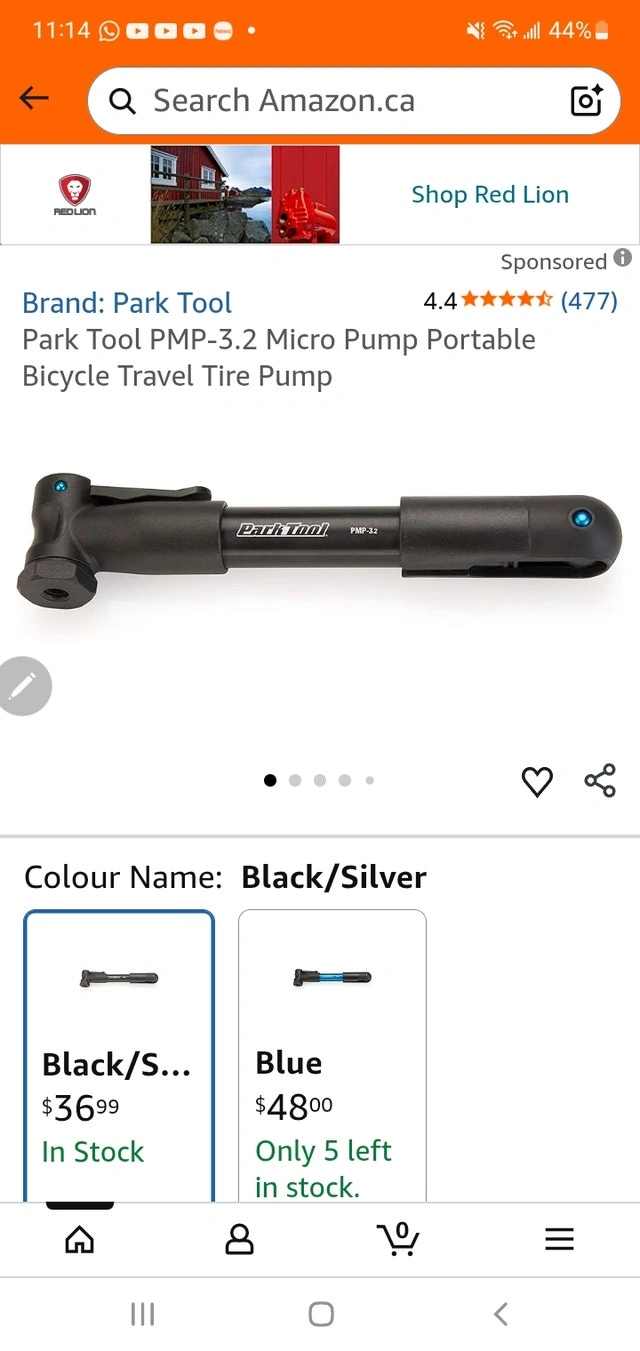Tap the Search Amazon.ca box
The width and height of the screenshot is (640, 1351).
click(x=330, y=101)
